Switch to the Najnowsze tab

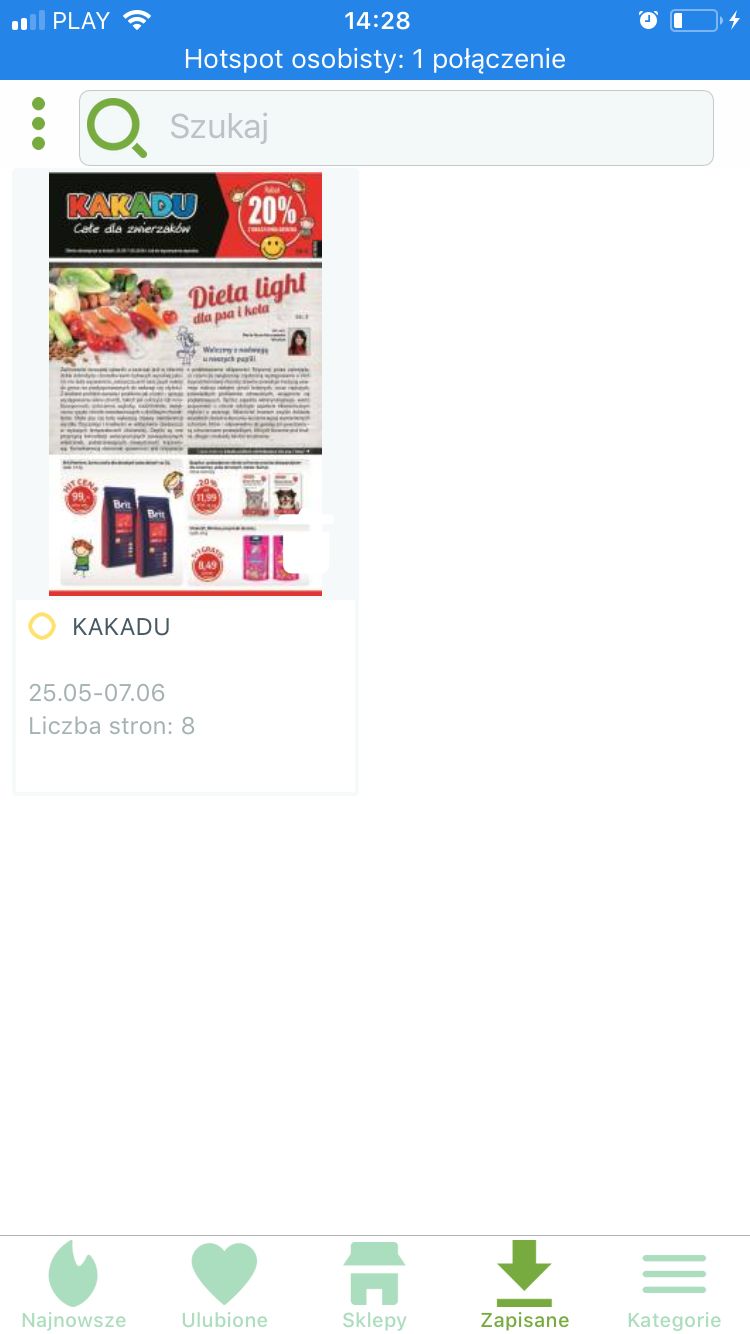point(74,1286)
